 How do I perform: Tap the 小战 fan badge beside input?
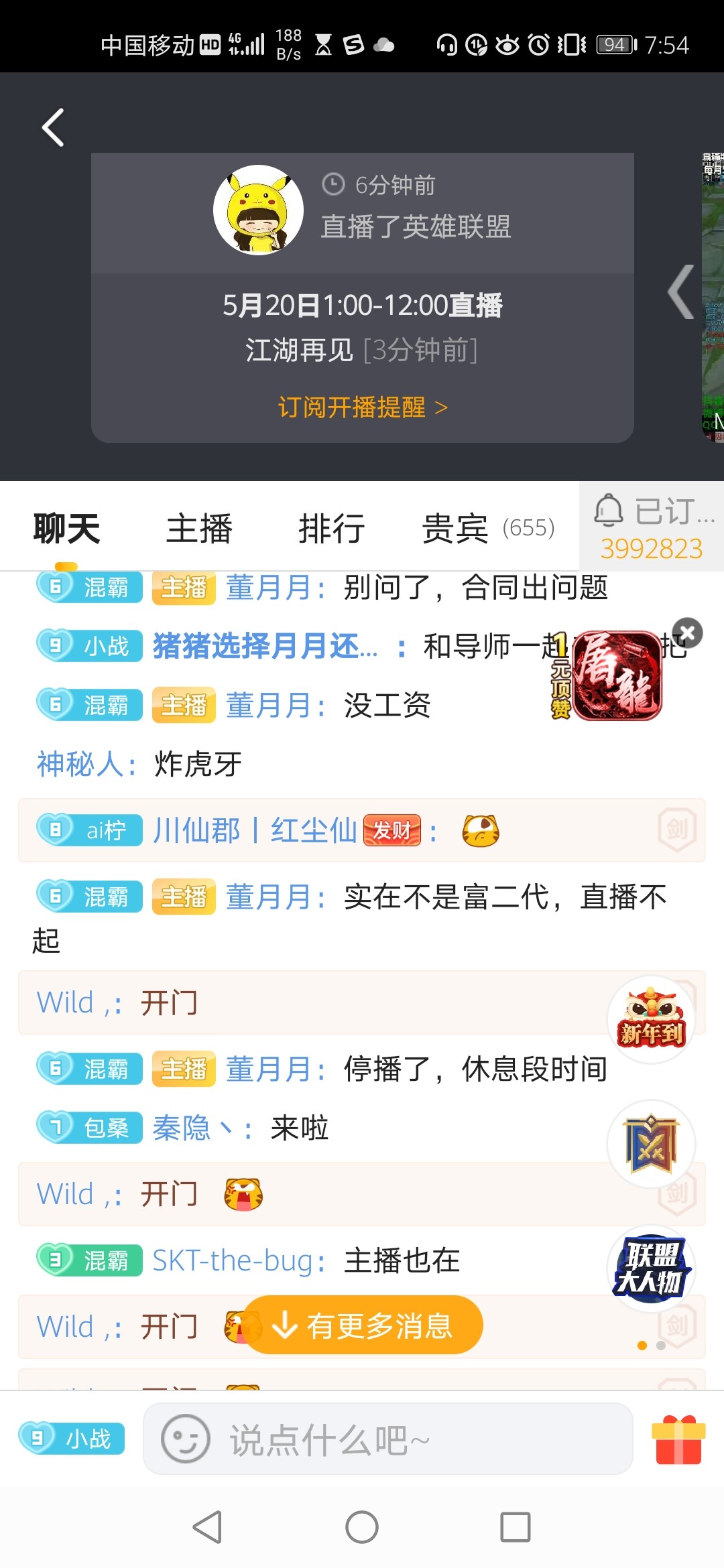tap(72, 1439)
